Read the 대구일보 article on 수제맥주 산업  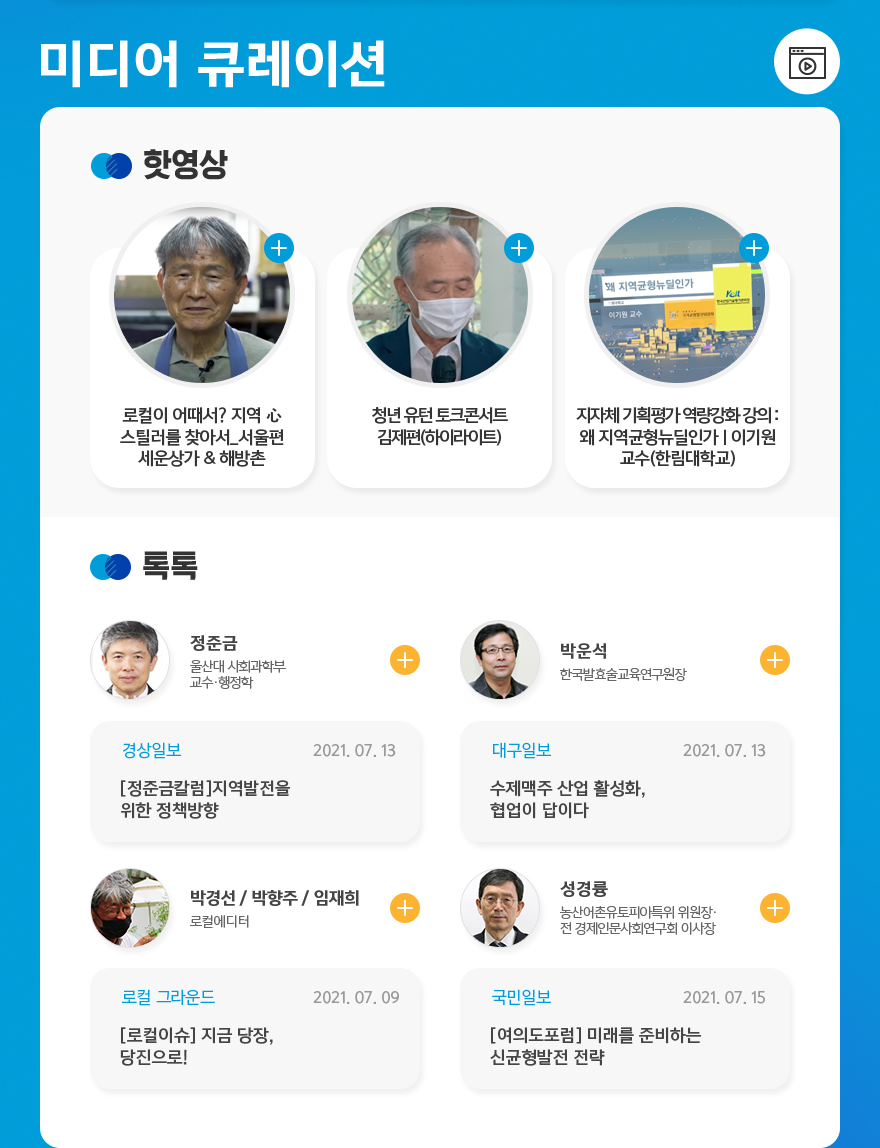[626, 782]
